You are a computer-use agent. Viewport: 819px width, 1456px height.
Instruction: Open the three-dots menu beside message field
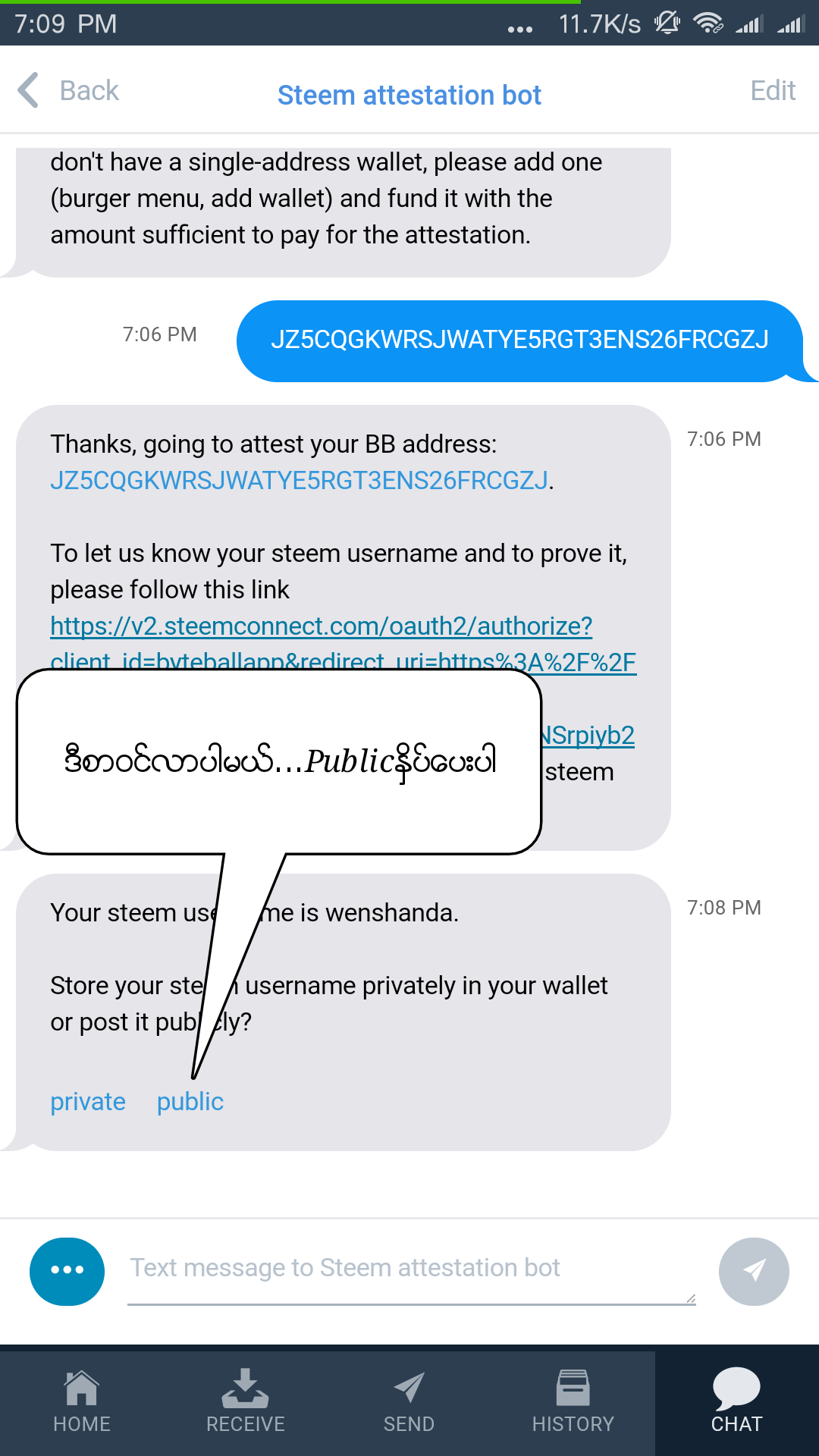point(67,1272)
